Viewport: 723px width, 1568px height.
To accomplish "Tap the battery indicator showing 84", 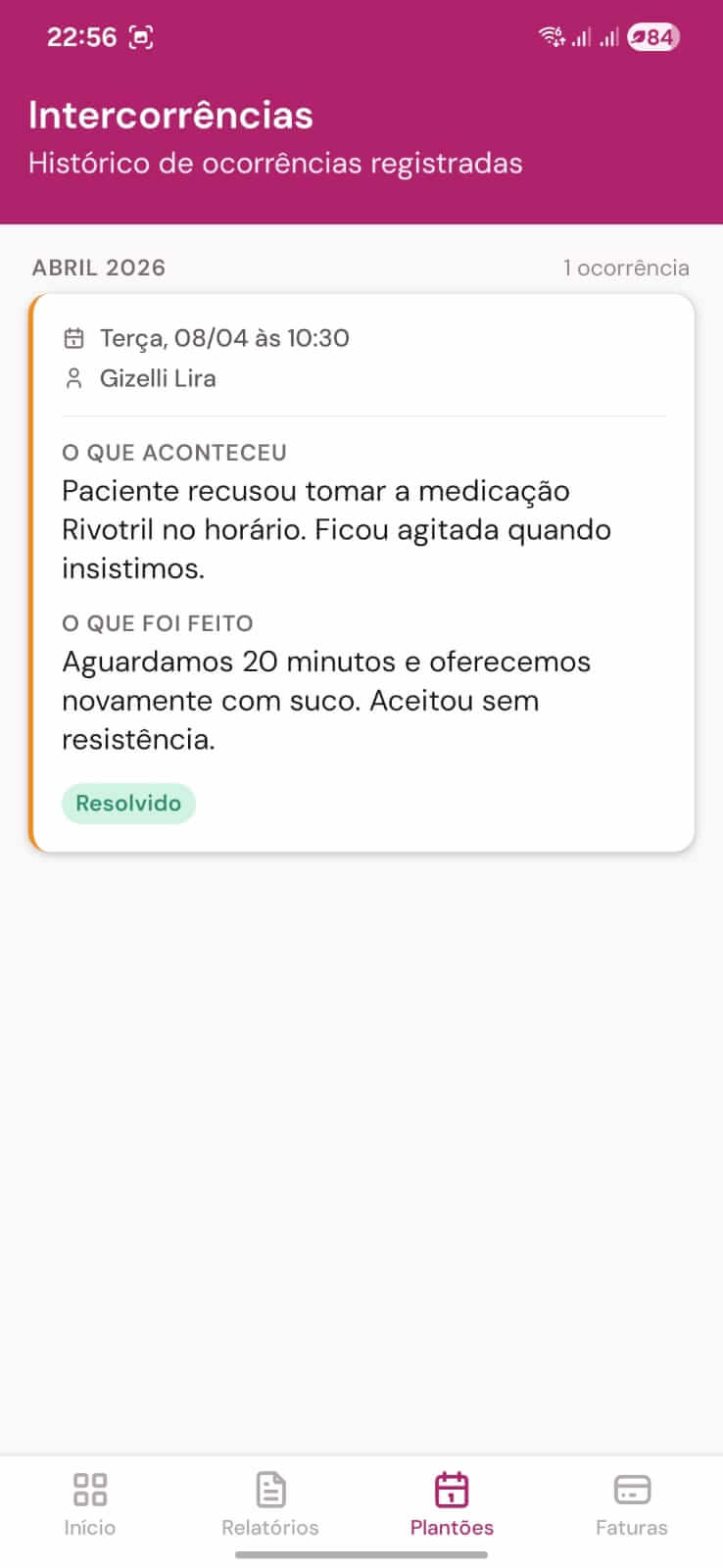I will click(x=650, y=37).
